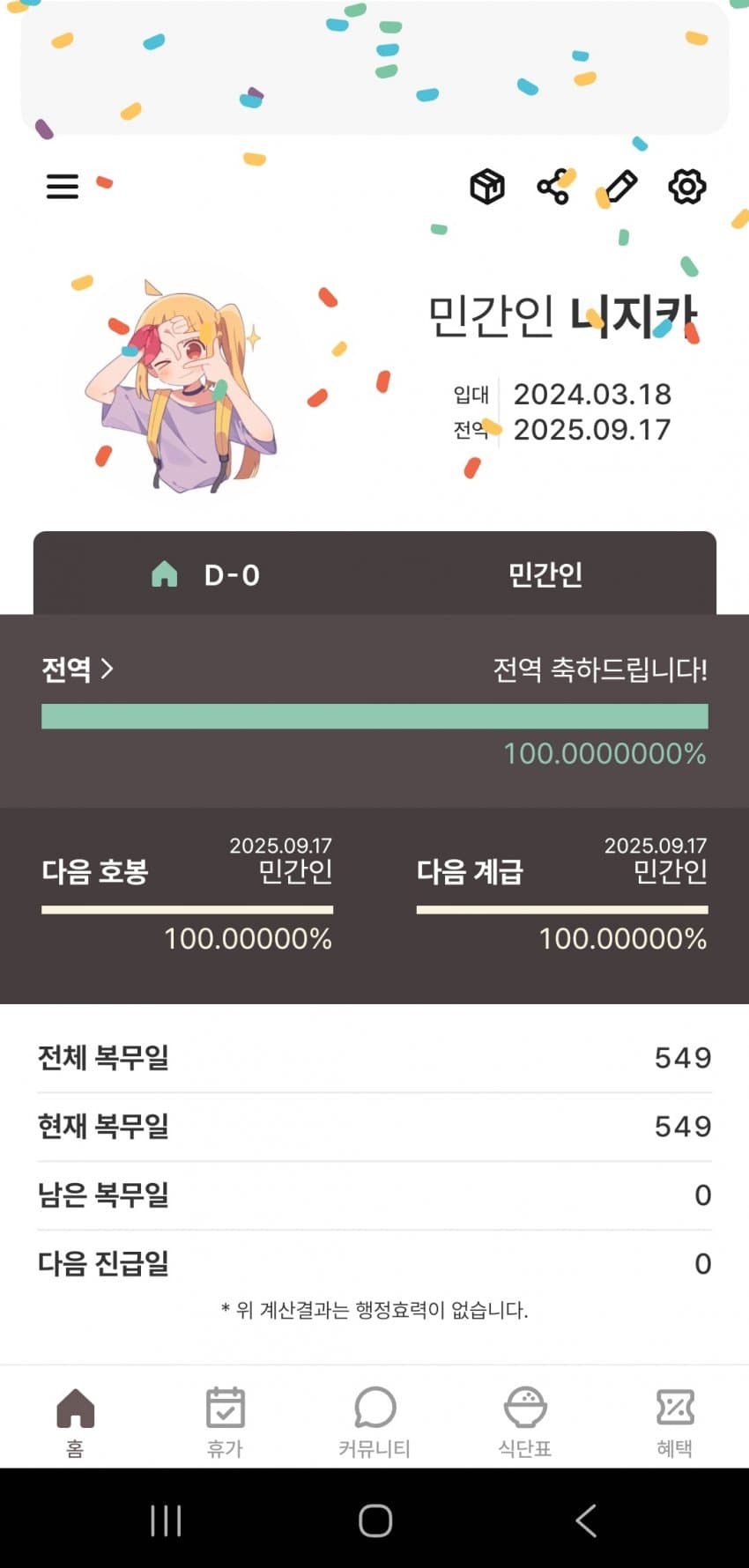749x1568 pixels.
Task: Open the 식단표 tab
Action: pos(524,1420)
